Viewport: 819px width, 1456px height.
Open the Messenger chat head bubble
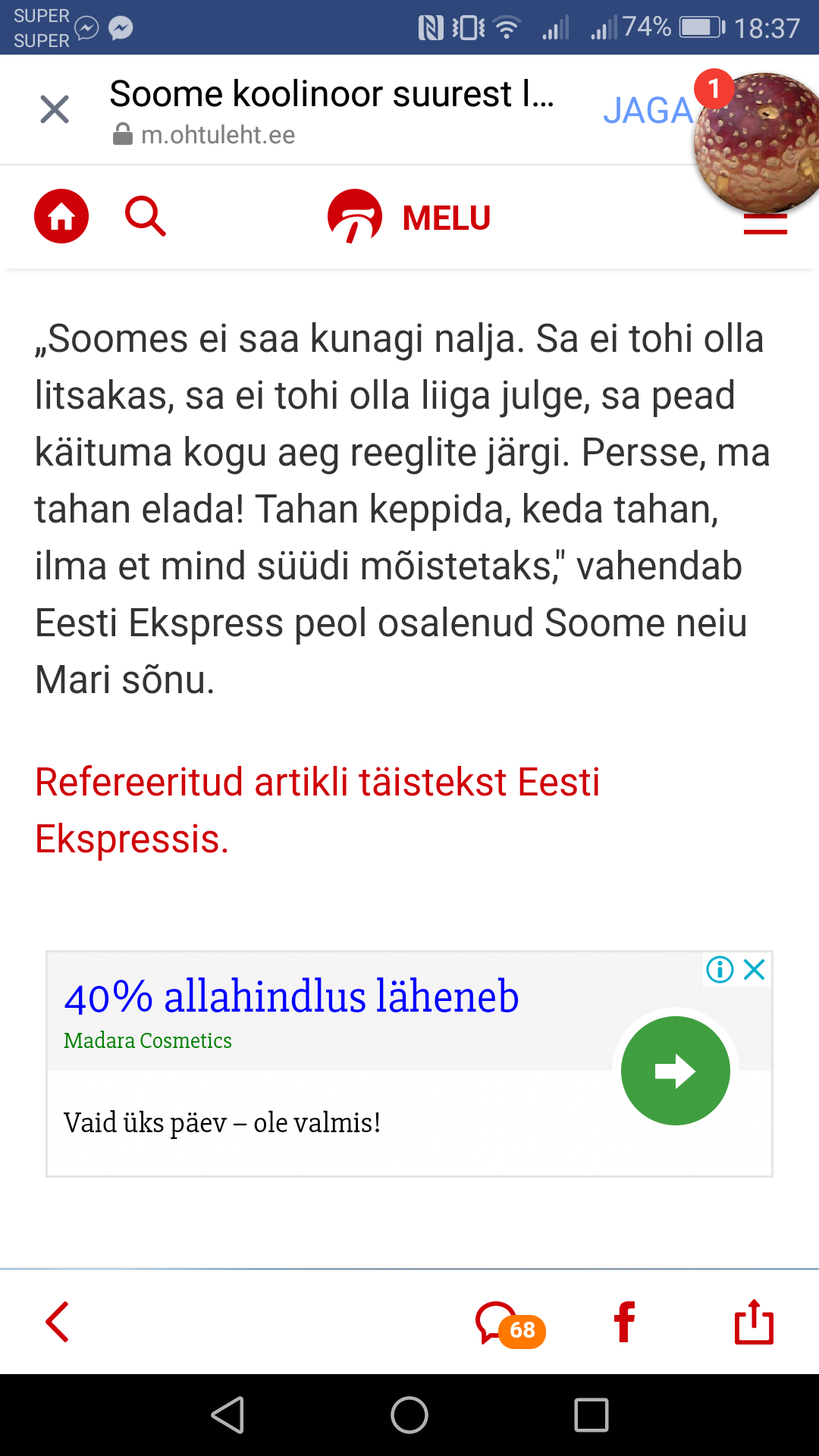758,143
